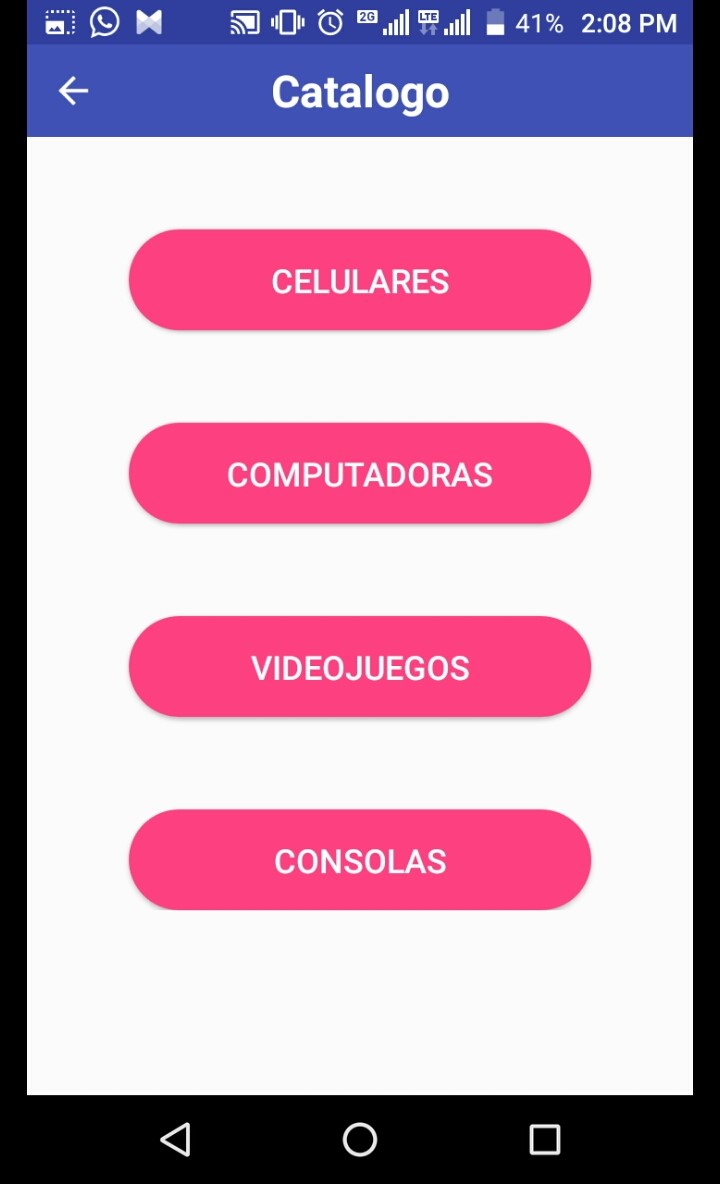Open the Celulares category

(360, 280)
